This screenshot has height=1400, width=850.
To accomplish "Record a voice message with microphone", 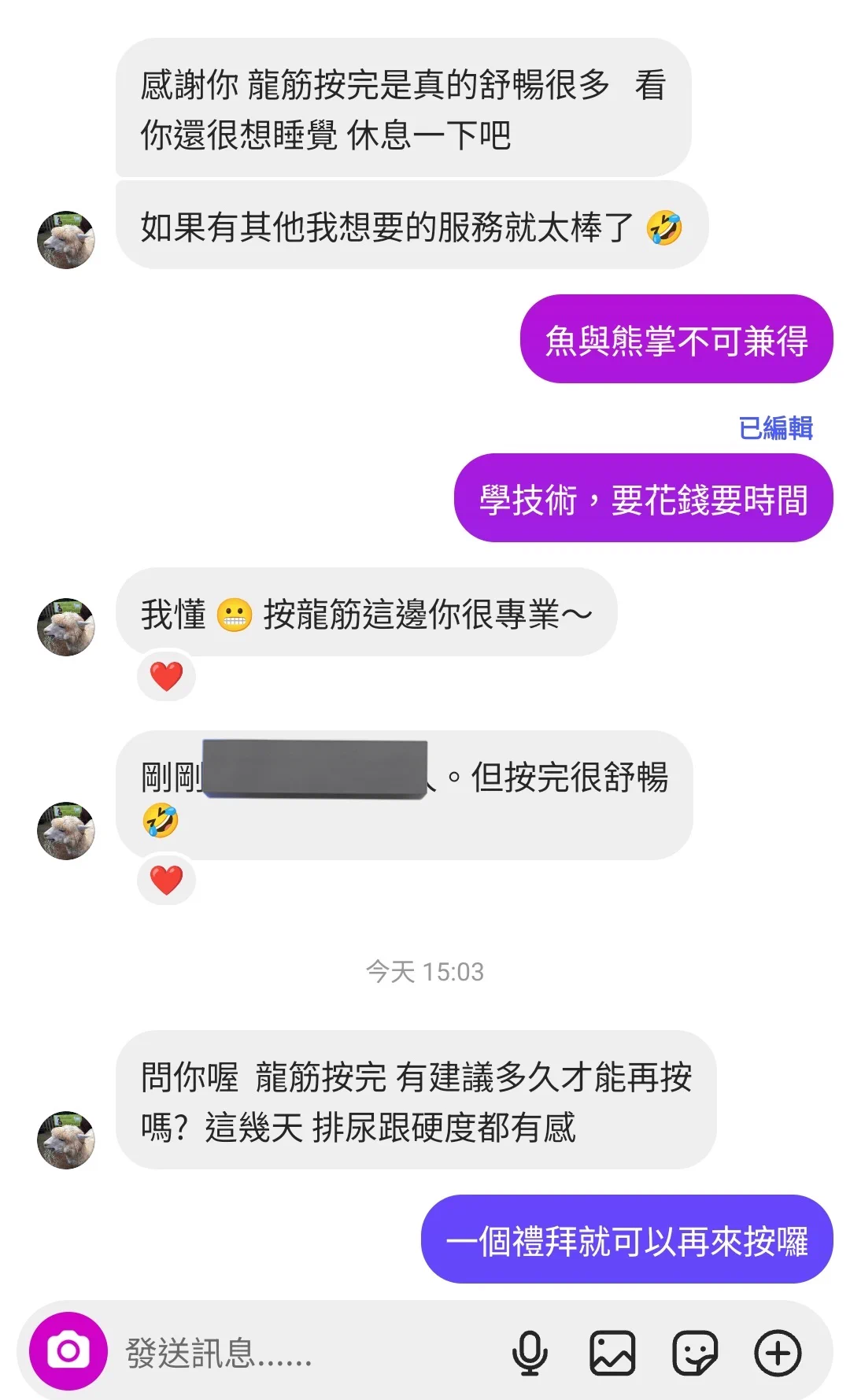I will 530,1353.
